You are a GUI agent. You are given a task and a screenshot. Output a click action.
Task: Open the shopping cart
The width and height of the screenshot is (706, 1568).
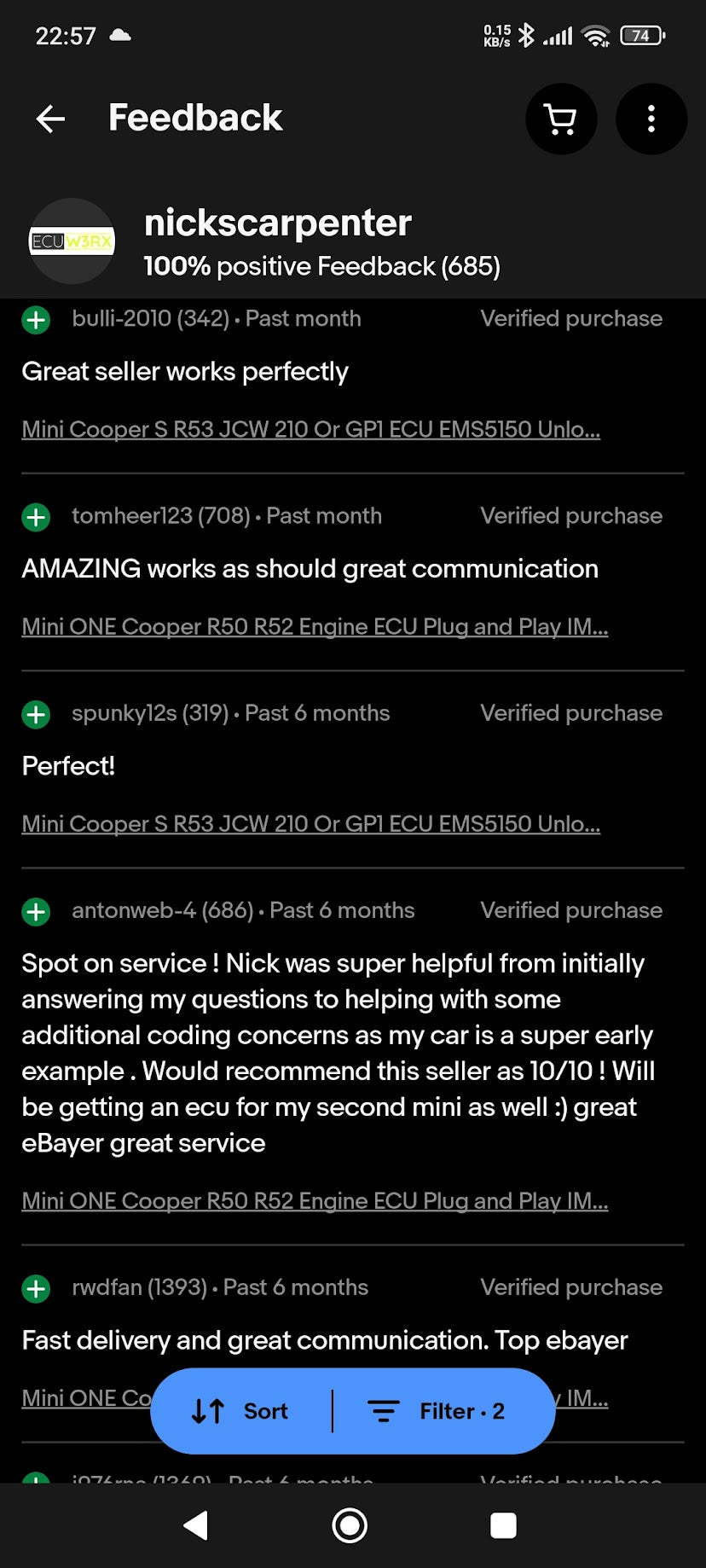tap(560, 119)
